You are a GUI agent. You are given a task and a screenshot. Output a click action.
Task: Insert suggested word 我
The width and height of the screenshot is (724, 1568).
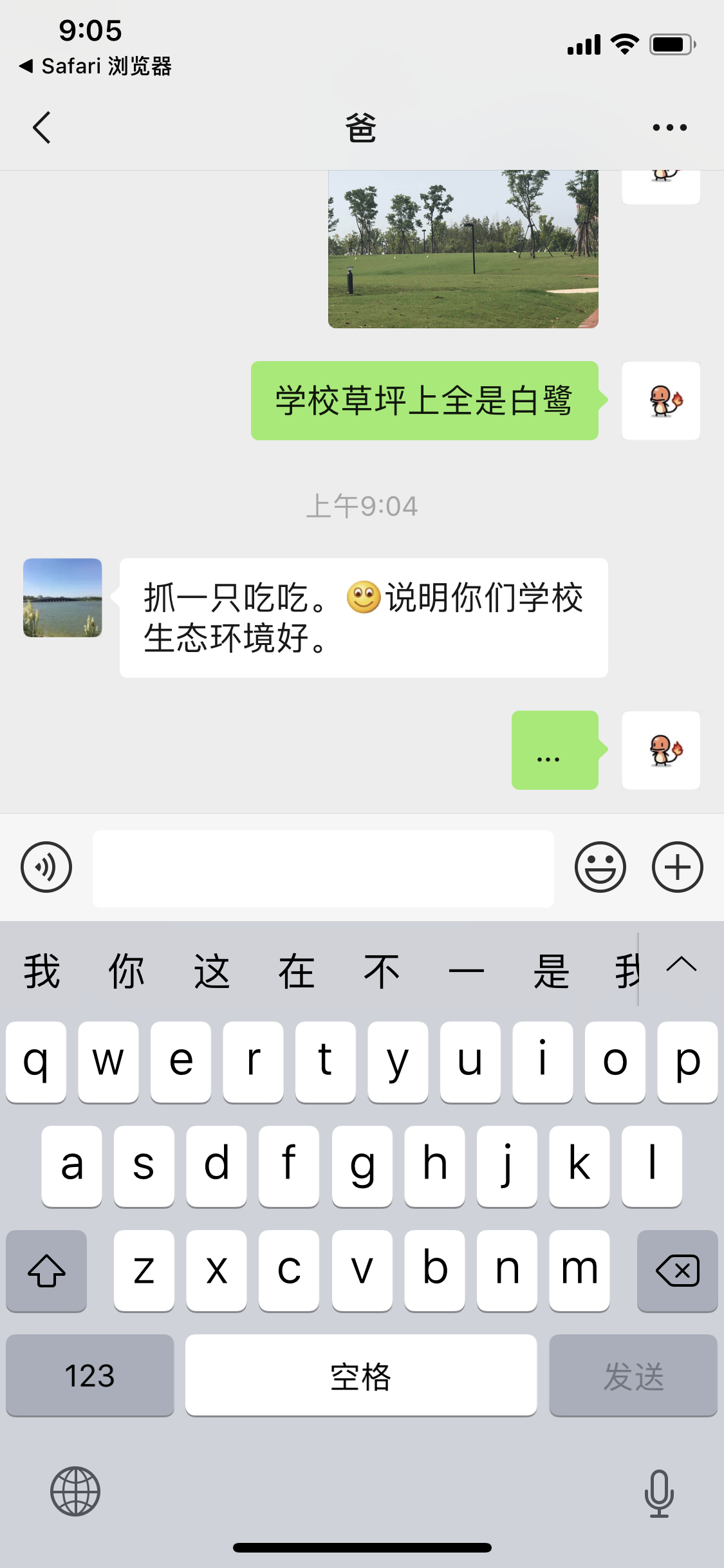click(x=42, y=971)
